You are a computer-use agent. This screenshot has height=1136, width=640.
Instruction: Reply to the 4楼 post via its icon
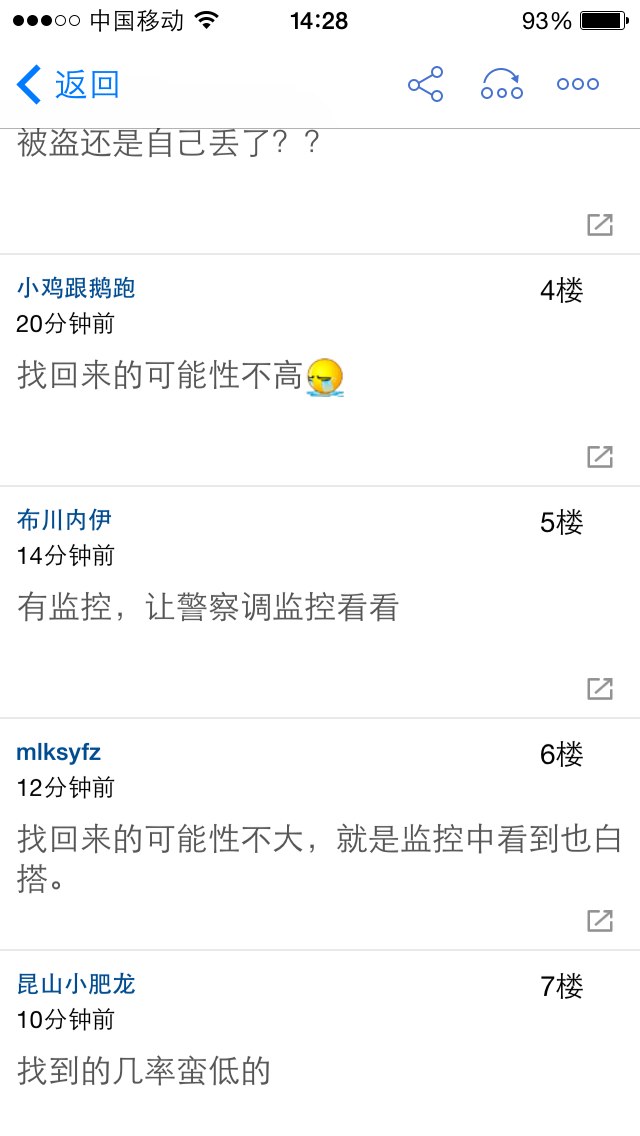tap(599, 456)
